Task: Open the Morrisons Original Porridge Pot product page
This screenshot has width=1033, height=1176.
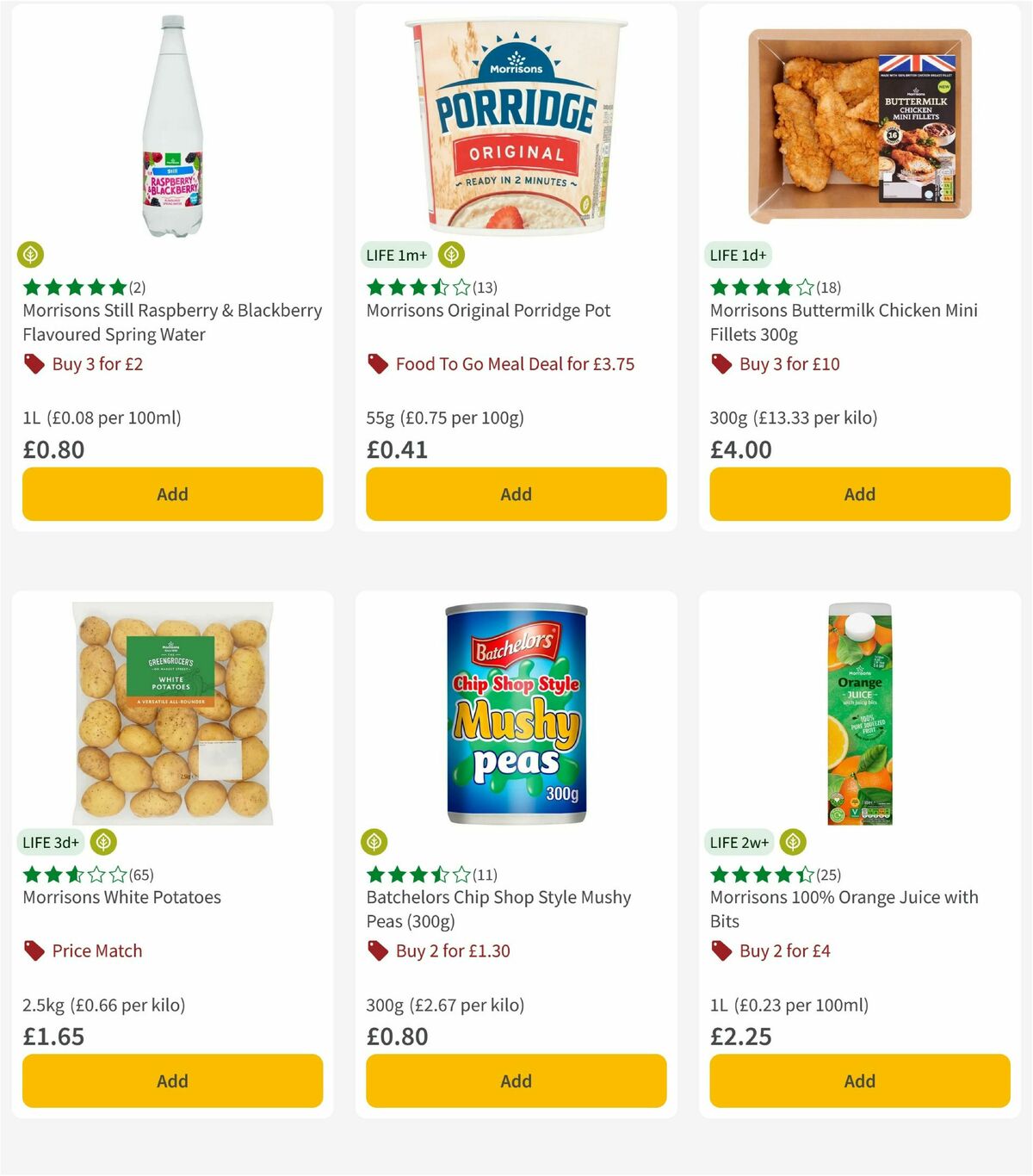Action: [x=488, y=311]
